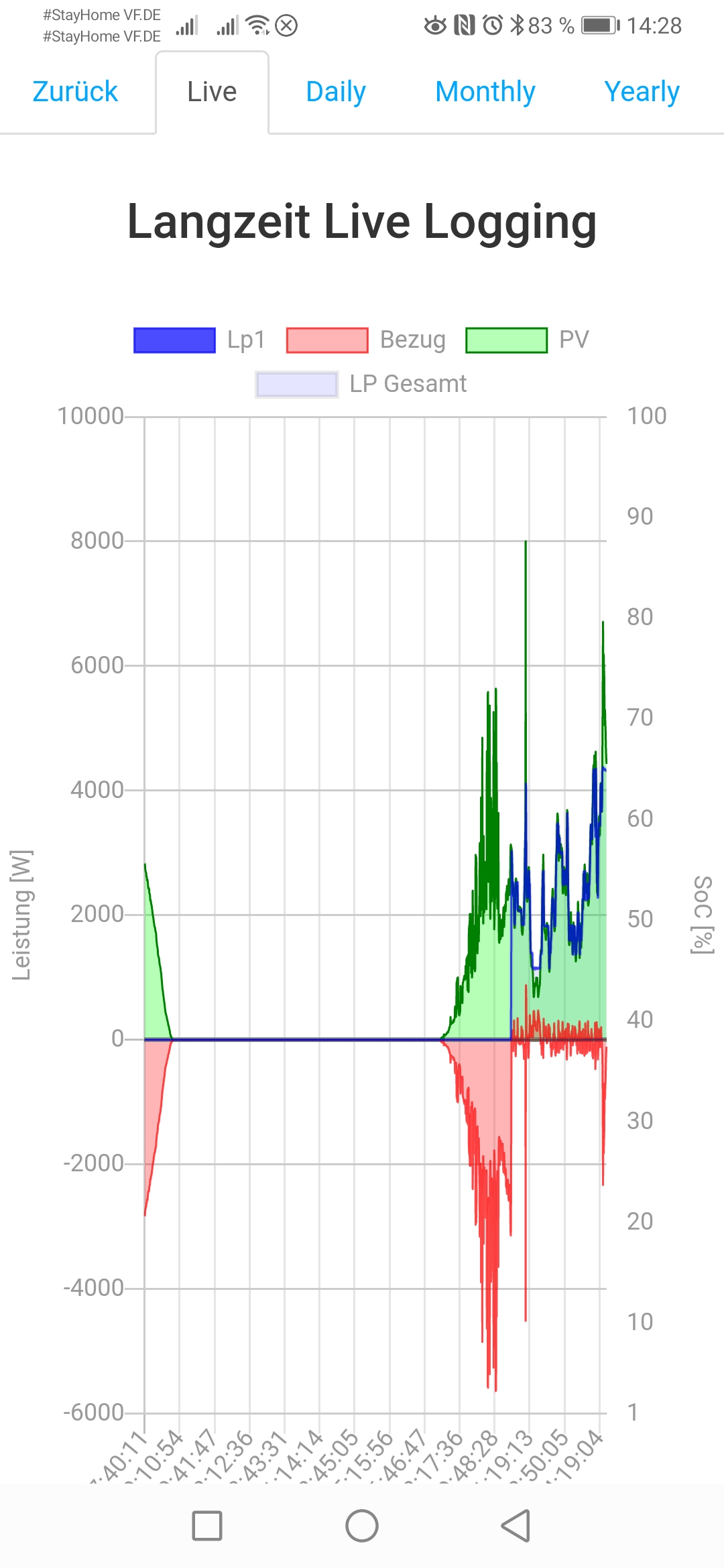The height and width of the screenshot is (1568, 724).
Task: Open the Monthly tab
Action: click(485, 92)
